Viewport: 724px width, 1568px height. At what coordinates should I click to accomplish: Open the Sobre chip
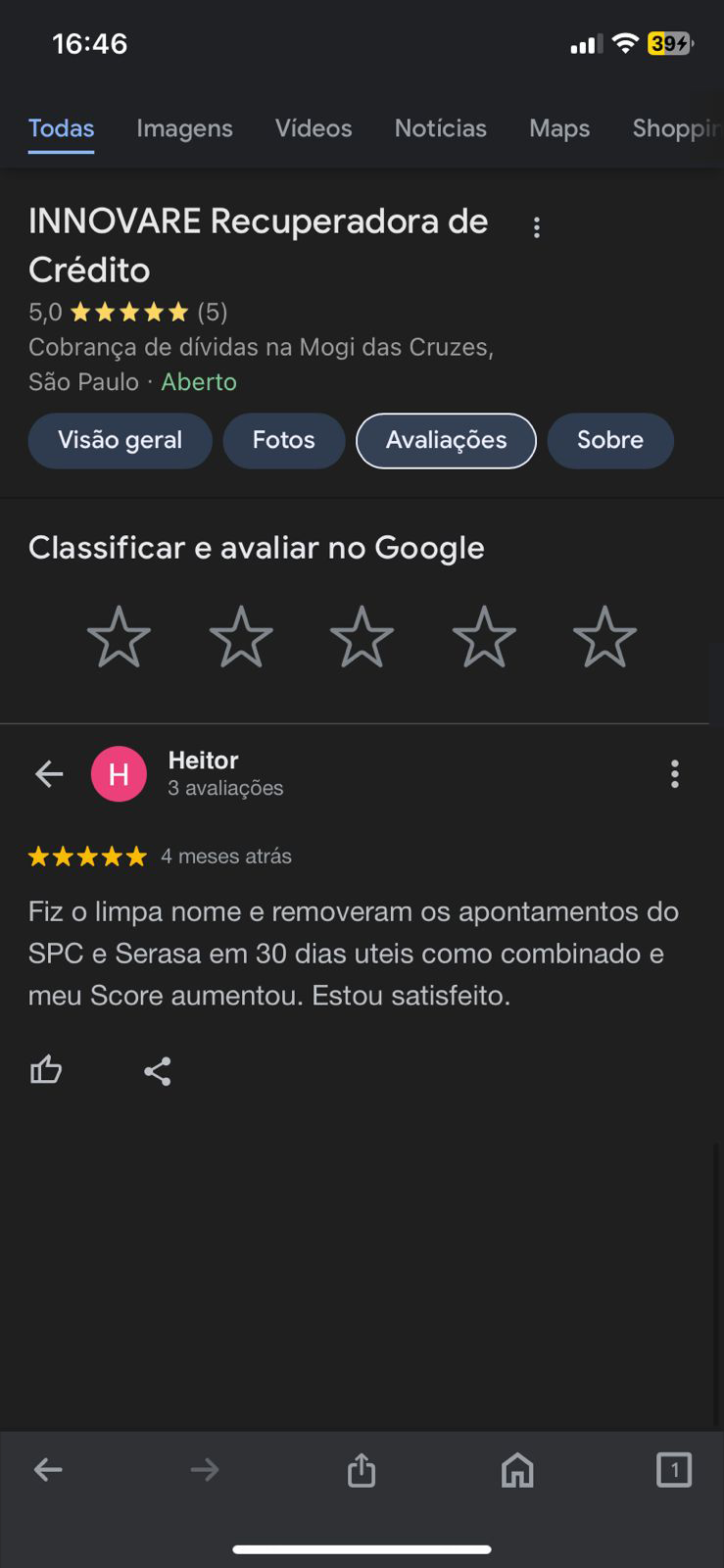[609, 440]
